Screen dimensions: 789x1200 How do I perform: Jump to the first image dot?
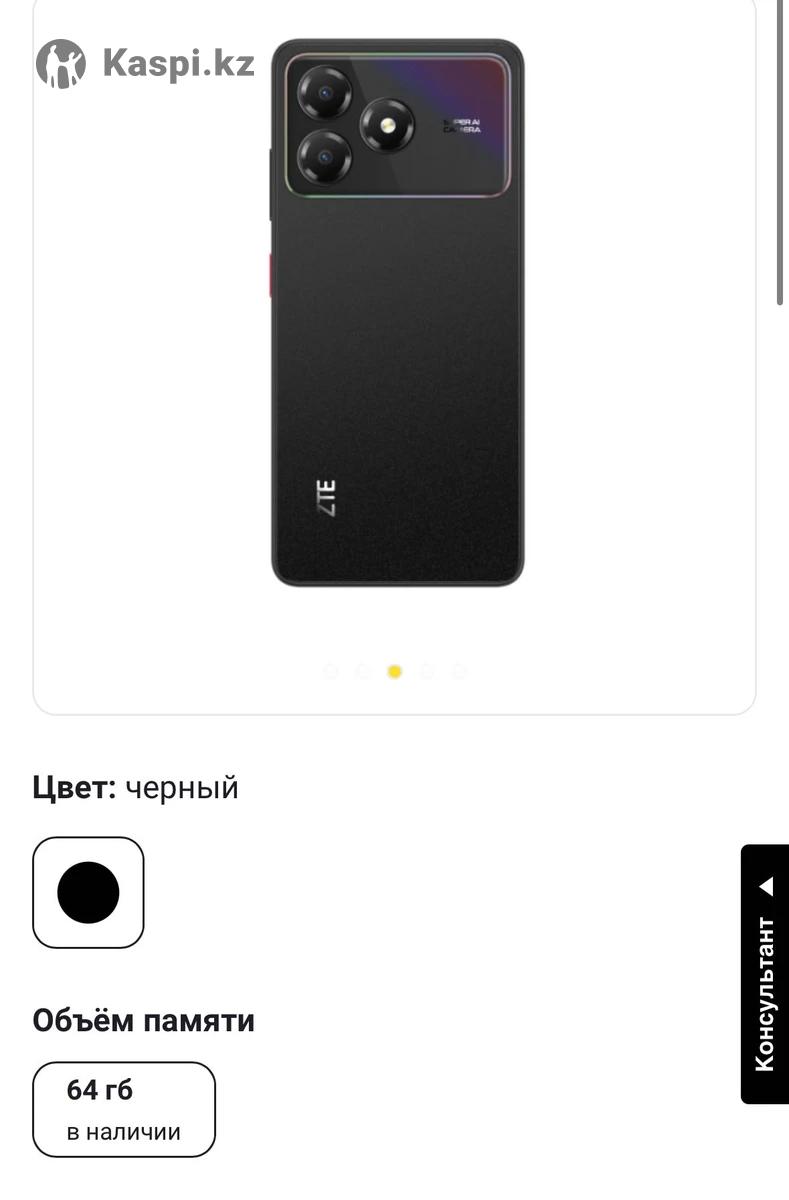(331, 672)
